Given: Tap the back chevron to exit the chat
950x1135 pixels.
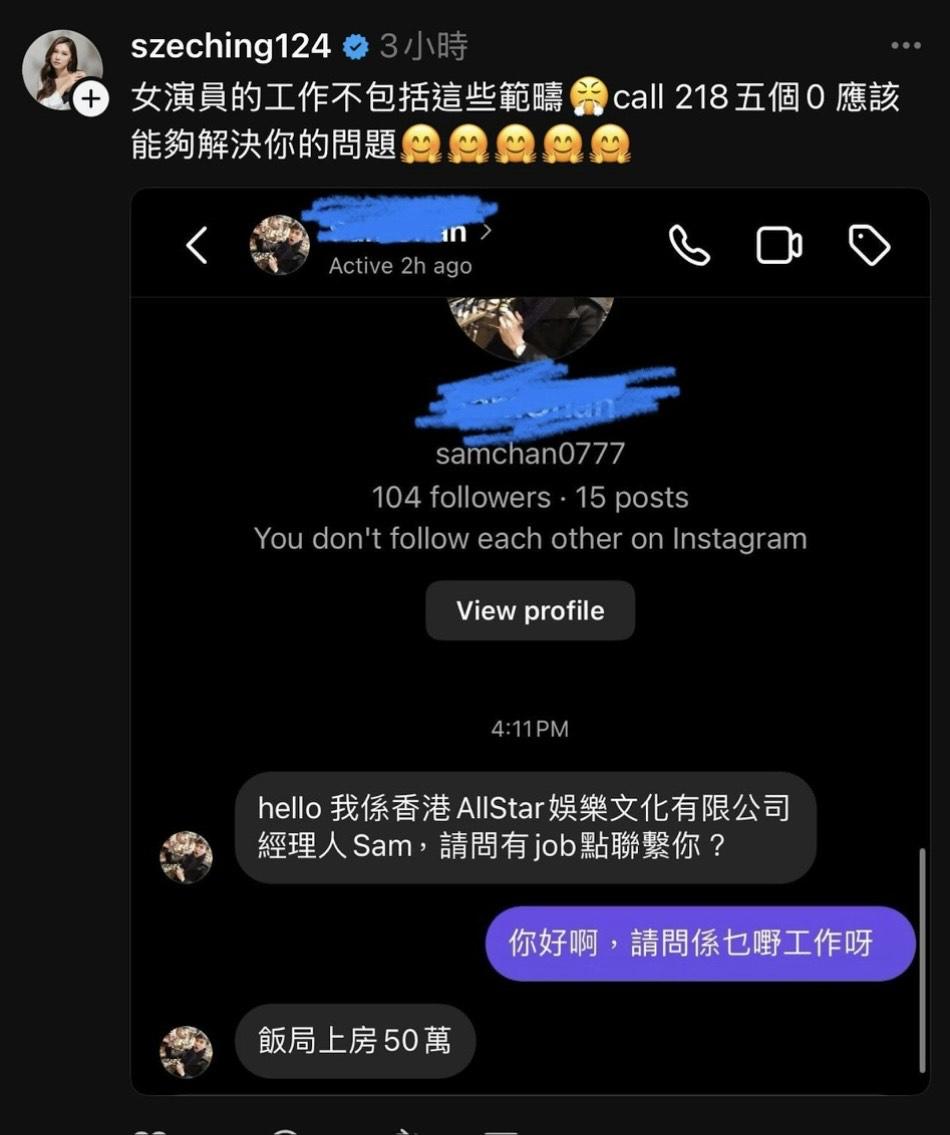Looking at the screenshot, I should (x=197, y=243).
